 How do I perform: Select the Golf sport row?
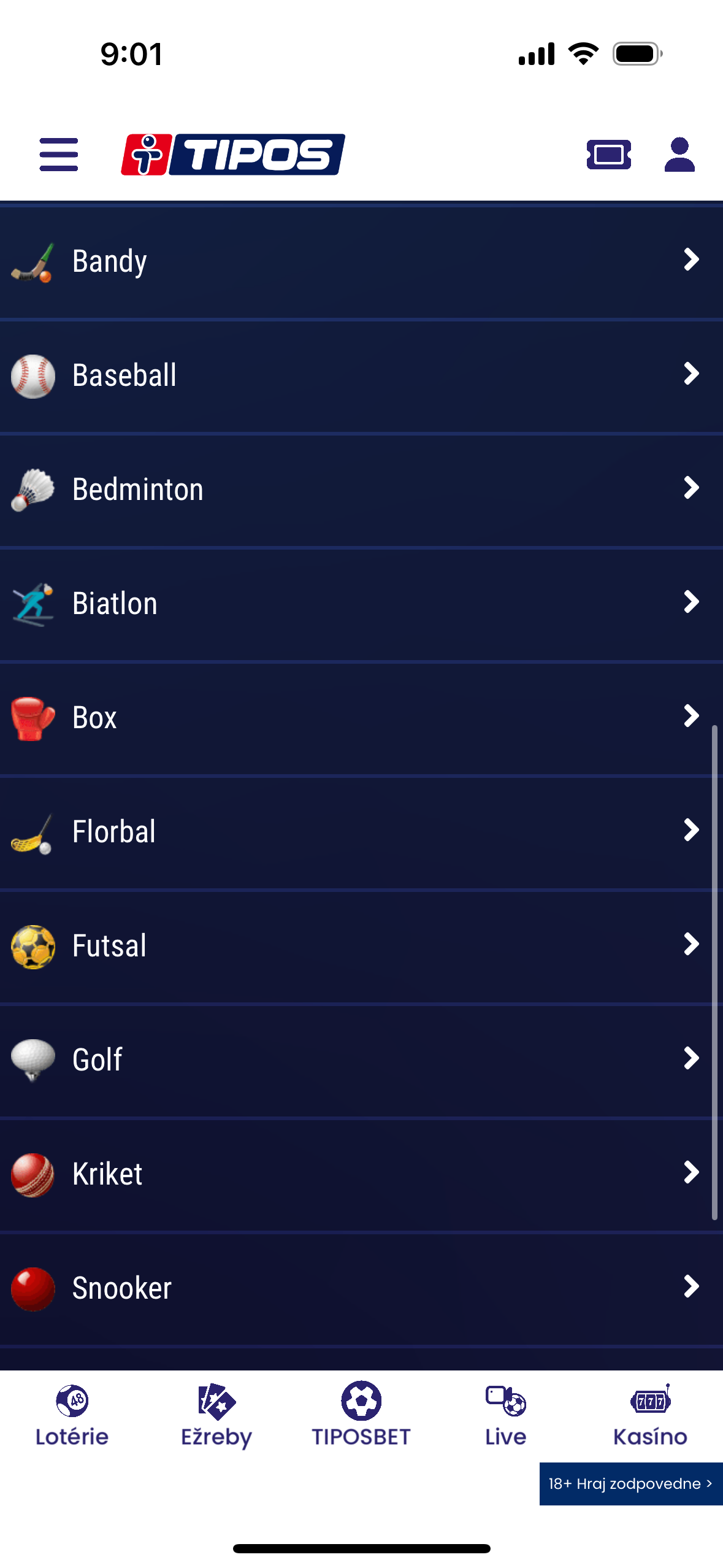point(361,1059)
